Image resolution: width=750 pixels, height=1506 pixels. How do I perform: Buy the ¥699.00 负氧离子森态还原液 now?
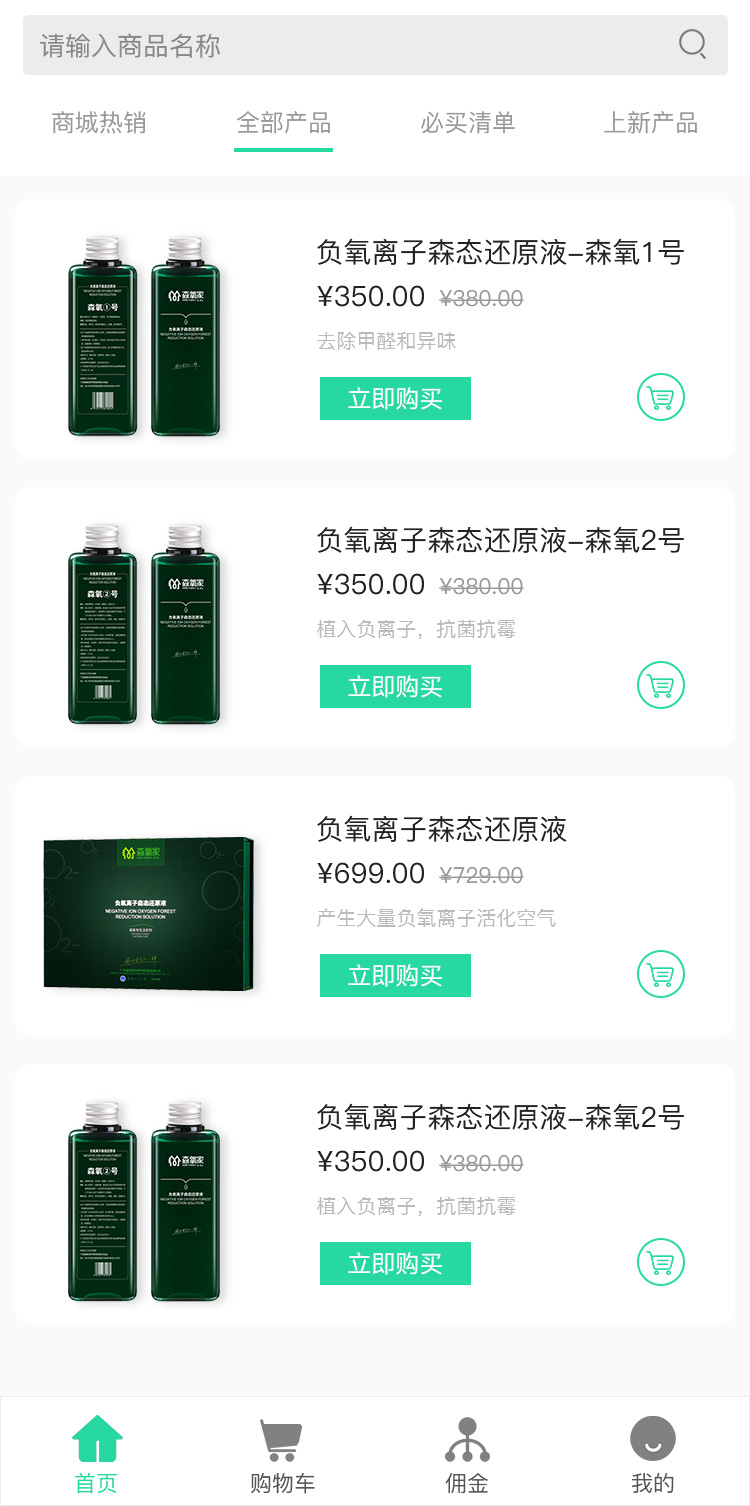395,975
